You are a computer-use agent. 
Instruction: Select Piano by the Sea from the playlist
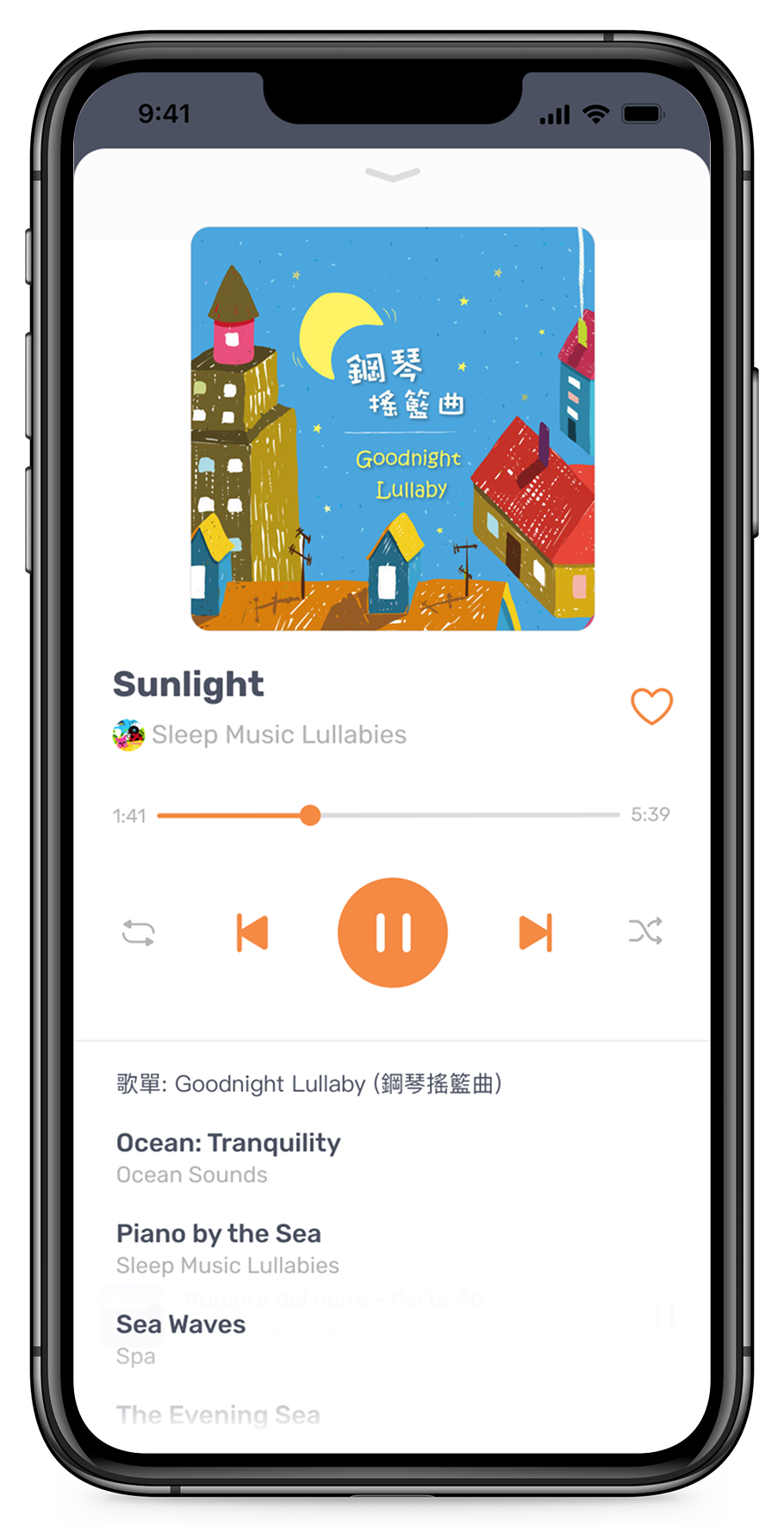(219, 1233)
